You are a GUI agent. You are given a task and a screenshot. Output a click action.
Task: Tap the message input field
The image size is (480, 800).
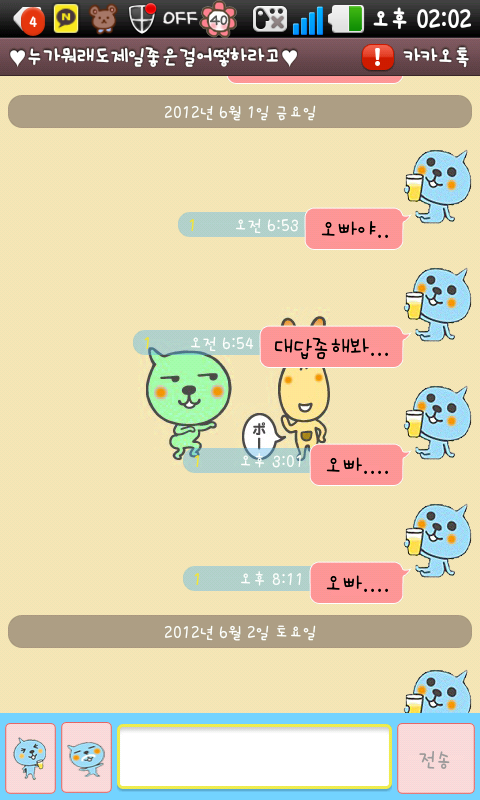tap(255, 757)
